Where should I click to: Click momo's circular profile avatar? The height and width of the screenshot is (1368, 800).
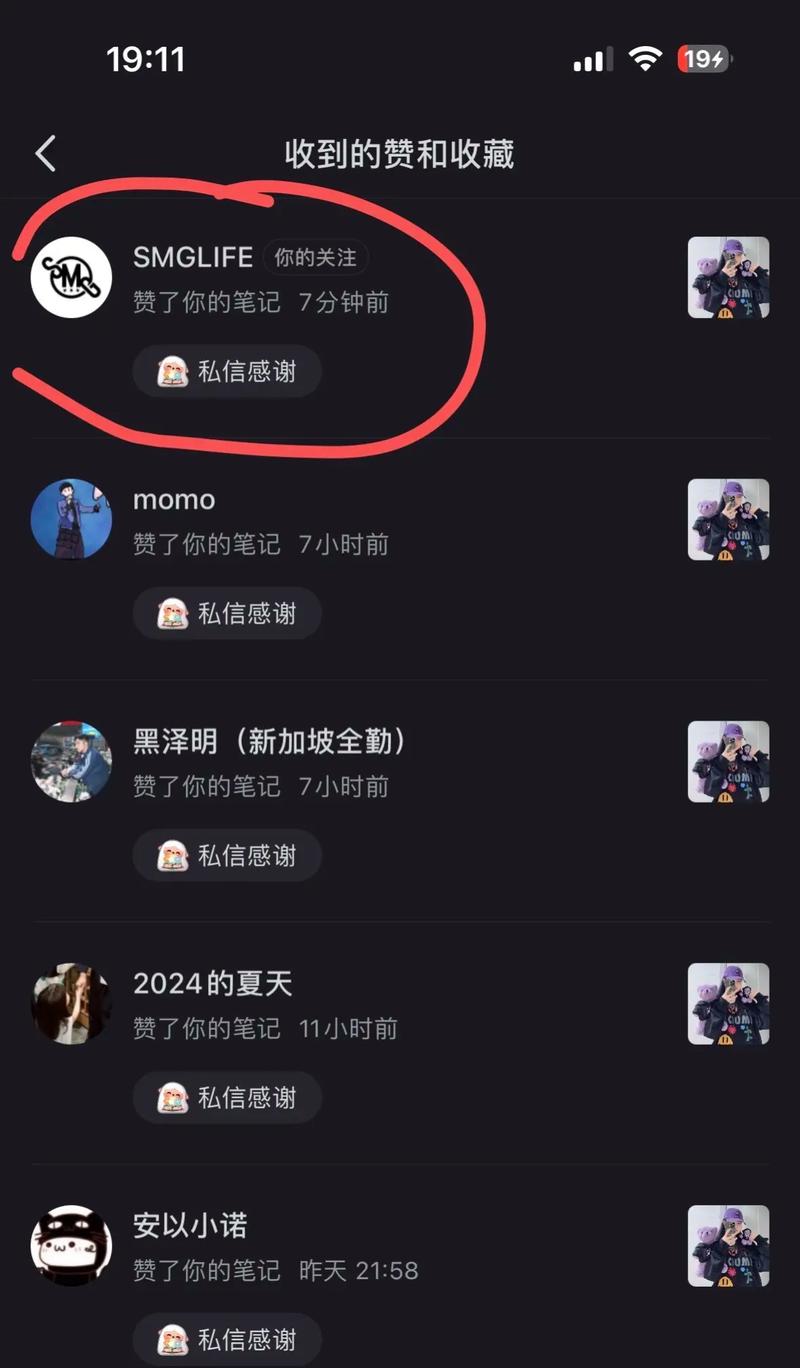(x=70, y=519)
